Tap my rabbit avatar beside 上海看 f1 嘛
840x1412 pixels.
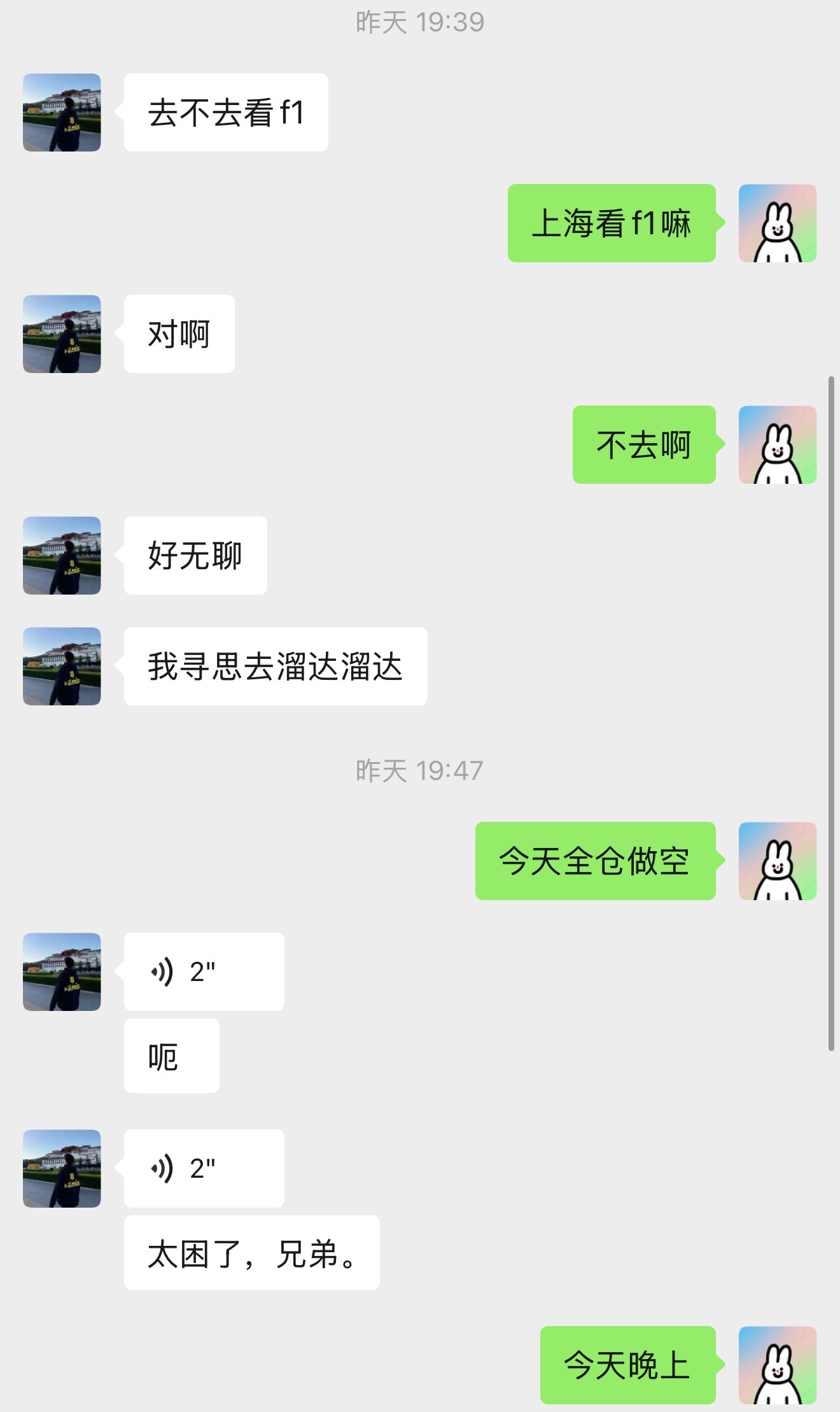[777, 223]
